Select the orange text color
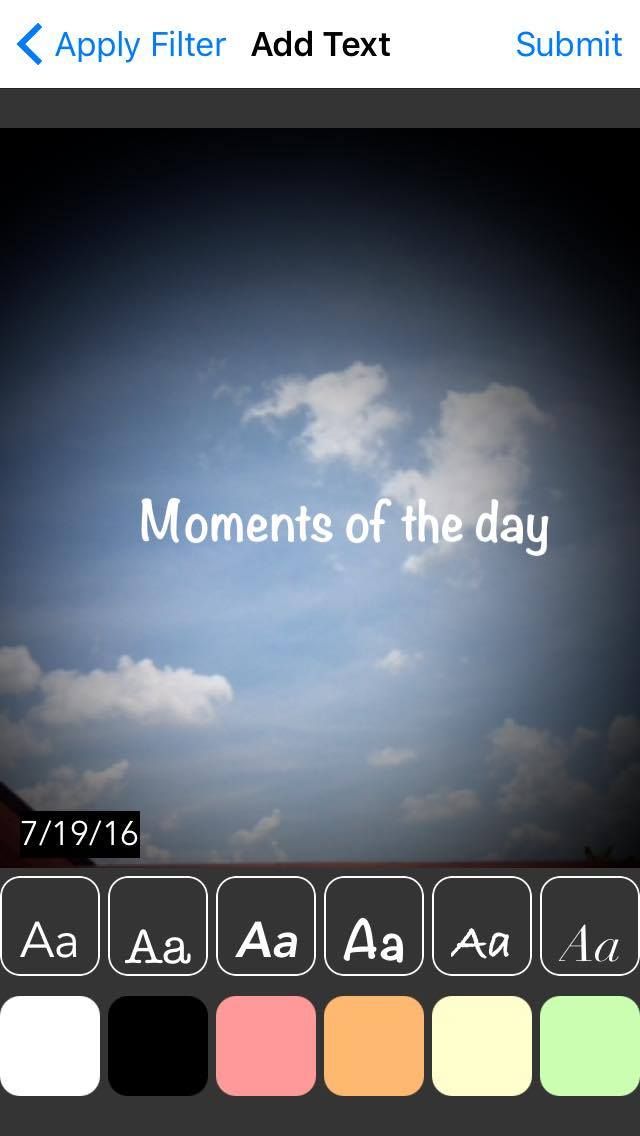Screen dimensions: 640x1136 pyautogui.click(x=374, y=1046)
